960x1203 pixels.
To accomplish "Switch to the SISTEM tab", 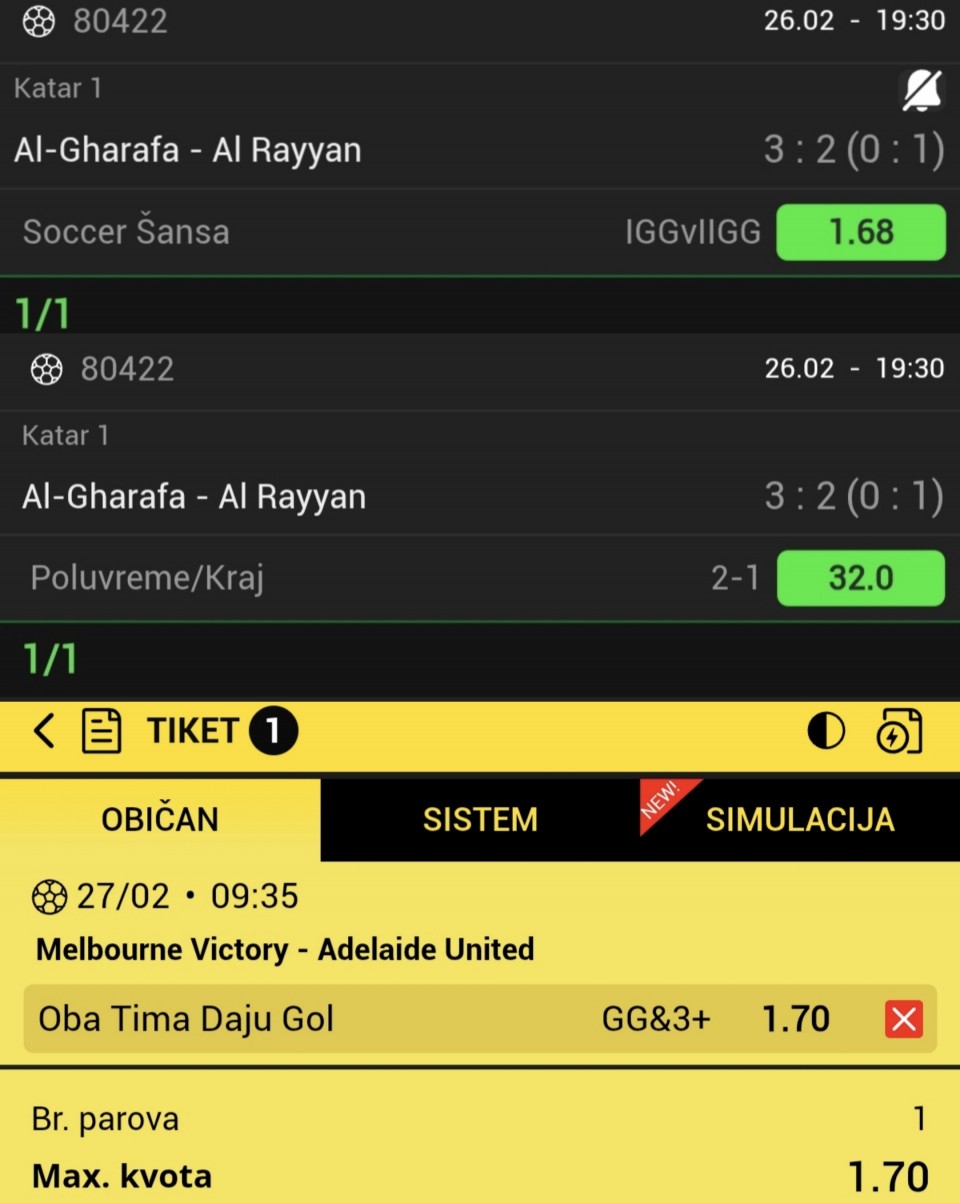I will (480, 820).
